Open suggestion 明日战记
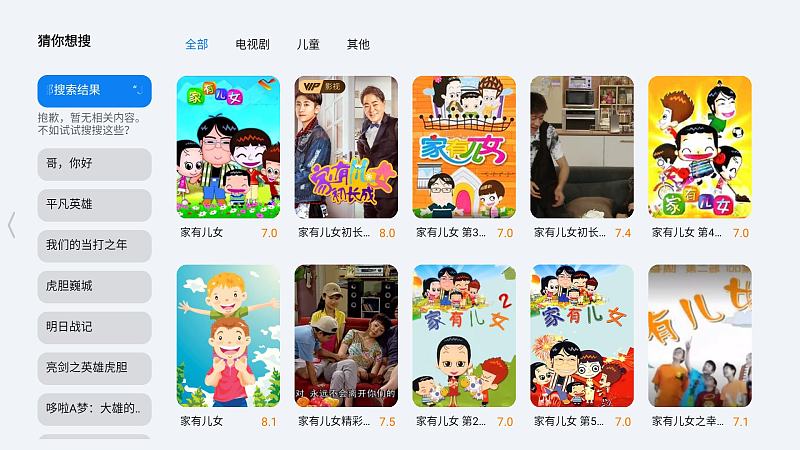Image resolution: width=800 pixels, height=450 pixels. coord(94,327)
